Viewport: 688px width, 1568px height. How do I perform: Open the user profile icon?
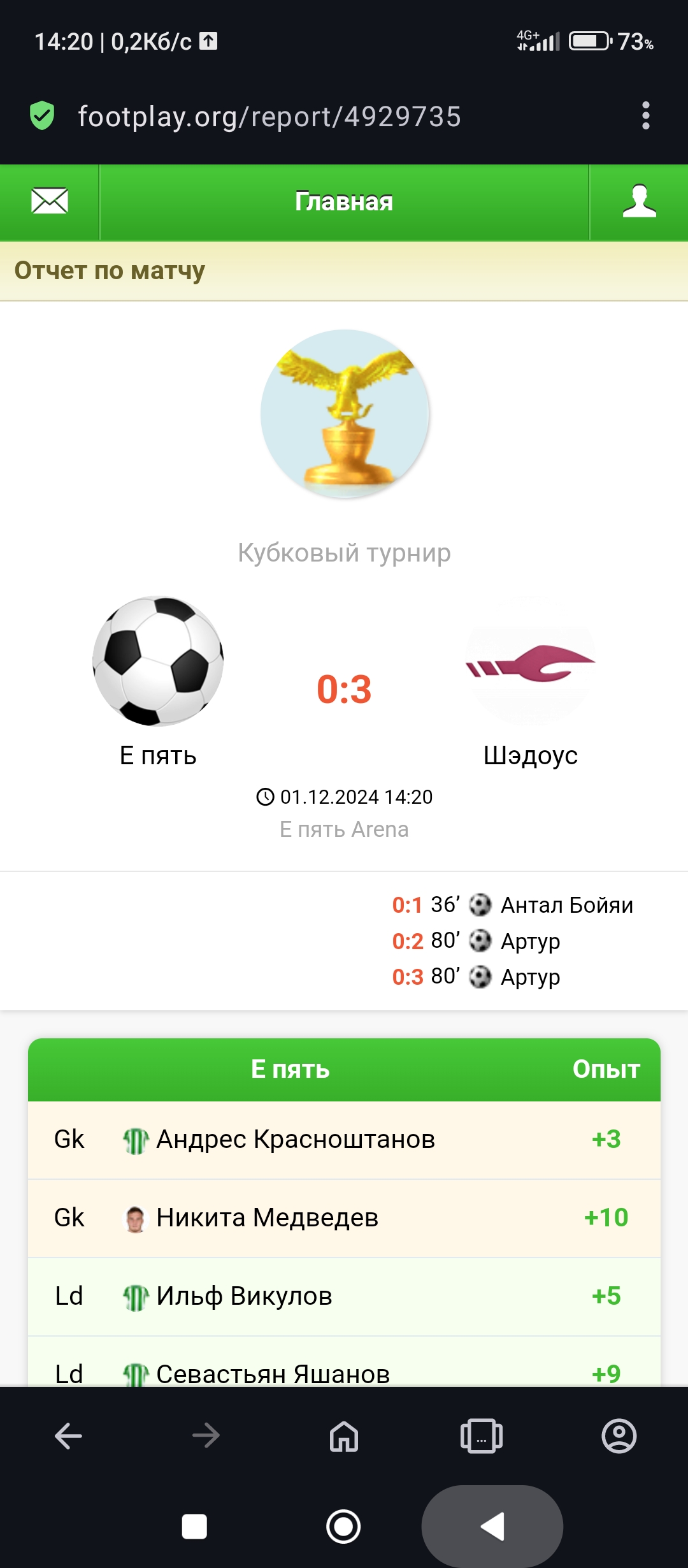639,201
